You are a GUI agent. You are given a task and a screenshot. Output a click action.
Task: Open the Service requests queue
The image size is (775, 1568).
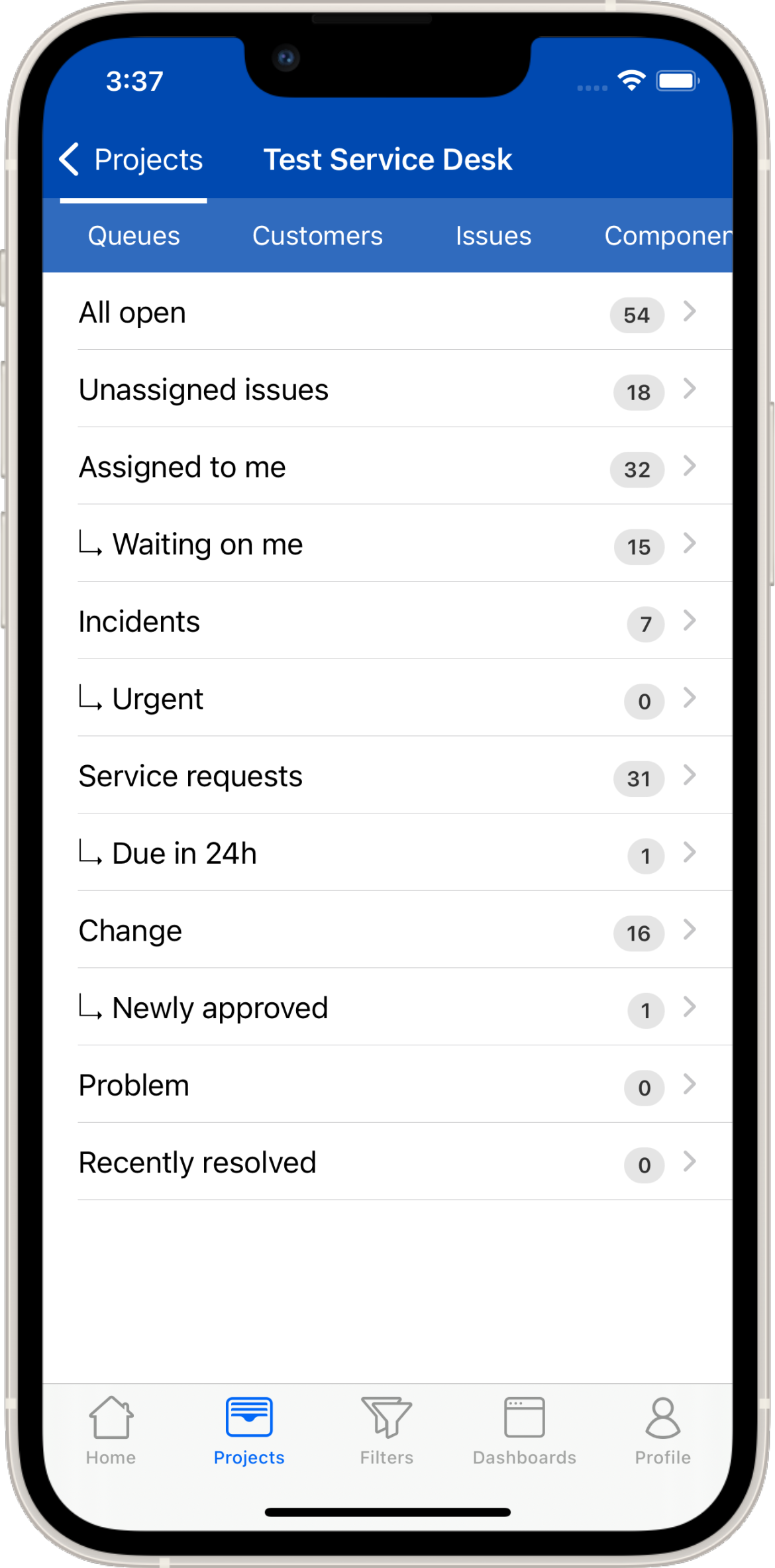pyautogui.click(x=387, y=776)
